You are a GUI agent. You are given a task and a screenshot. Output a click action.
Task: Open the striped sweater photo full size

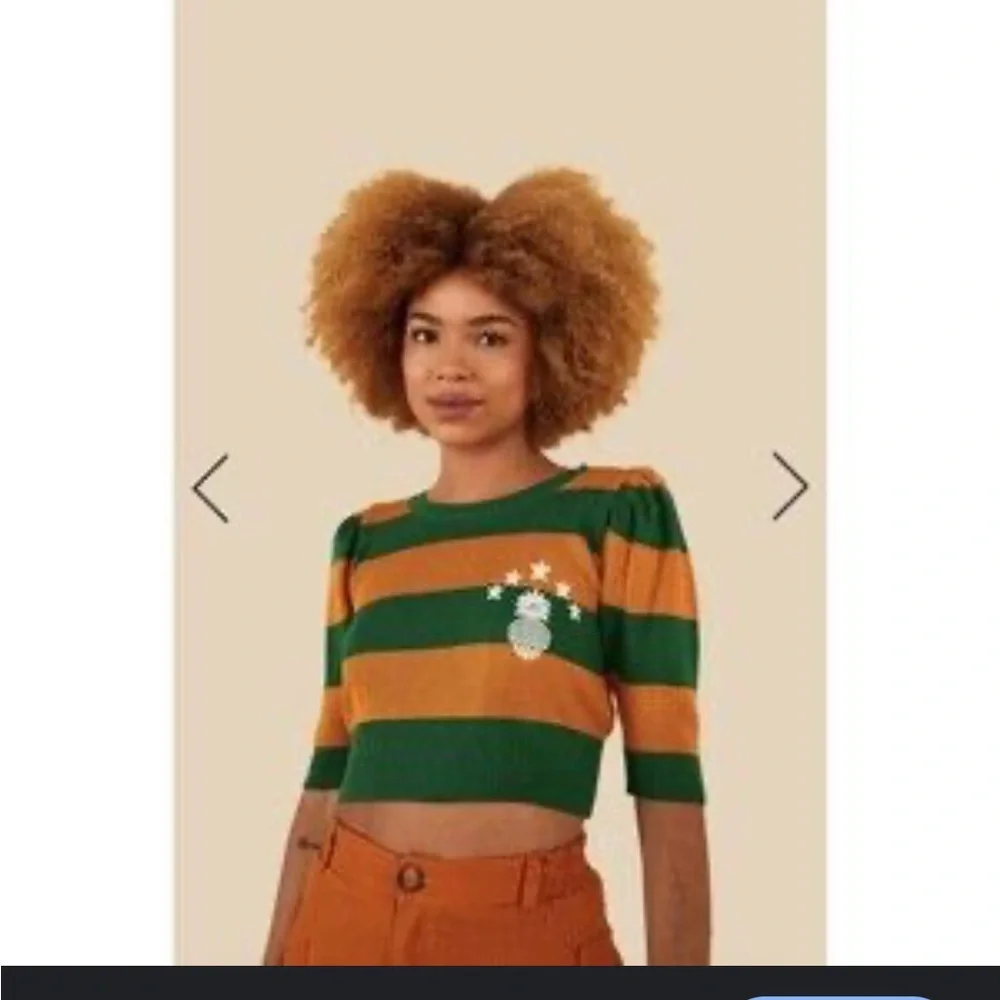tap(501, 482)
